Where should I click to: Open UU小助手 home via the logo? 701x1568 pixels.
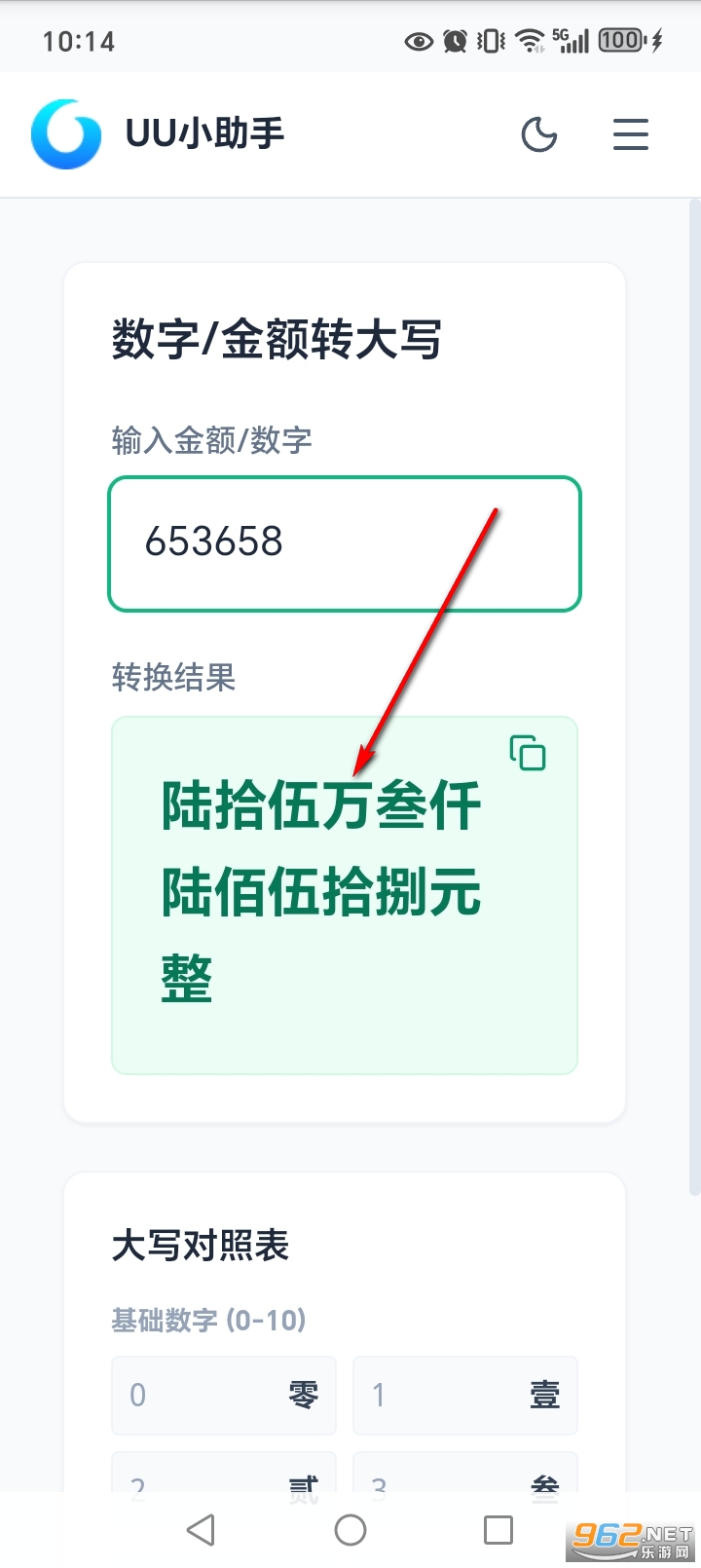pos(65,134)
